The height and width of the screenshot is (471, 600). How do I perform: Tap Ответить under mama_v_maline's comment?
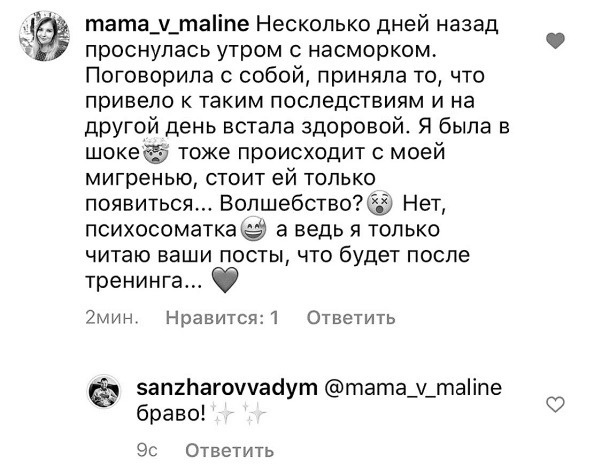click(350, 318)
